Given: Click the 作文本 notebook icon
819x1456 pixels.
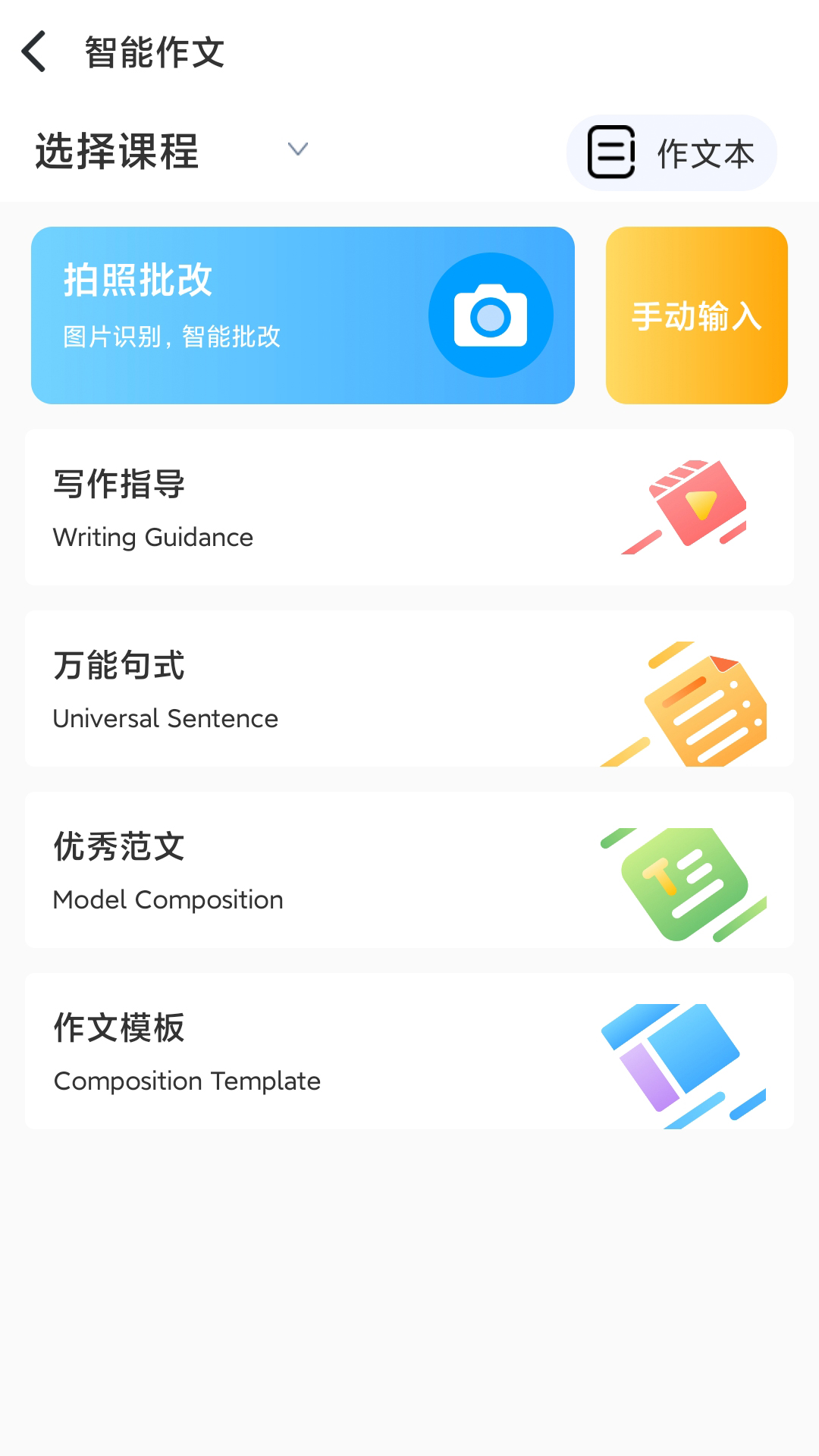Looking at the screenshot, I should coord(610,152).
